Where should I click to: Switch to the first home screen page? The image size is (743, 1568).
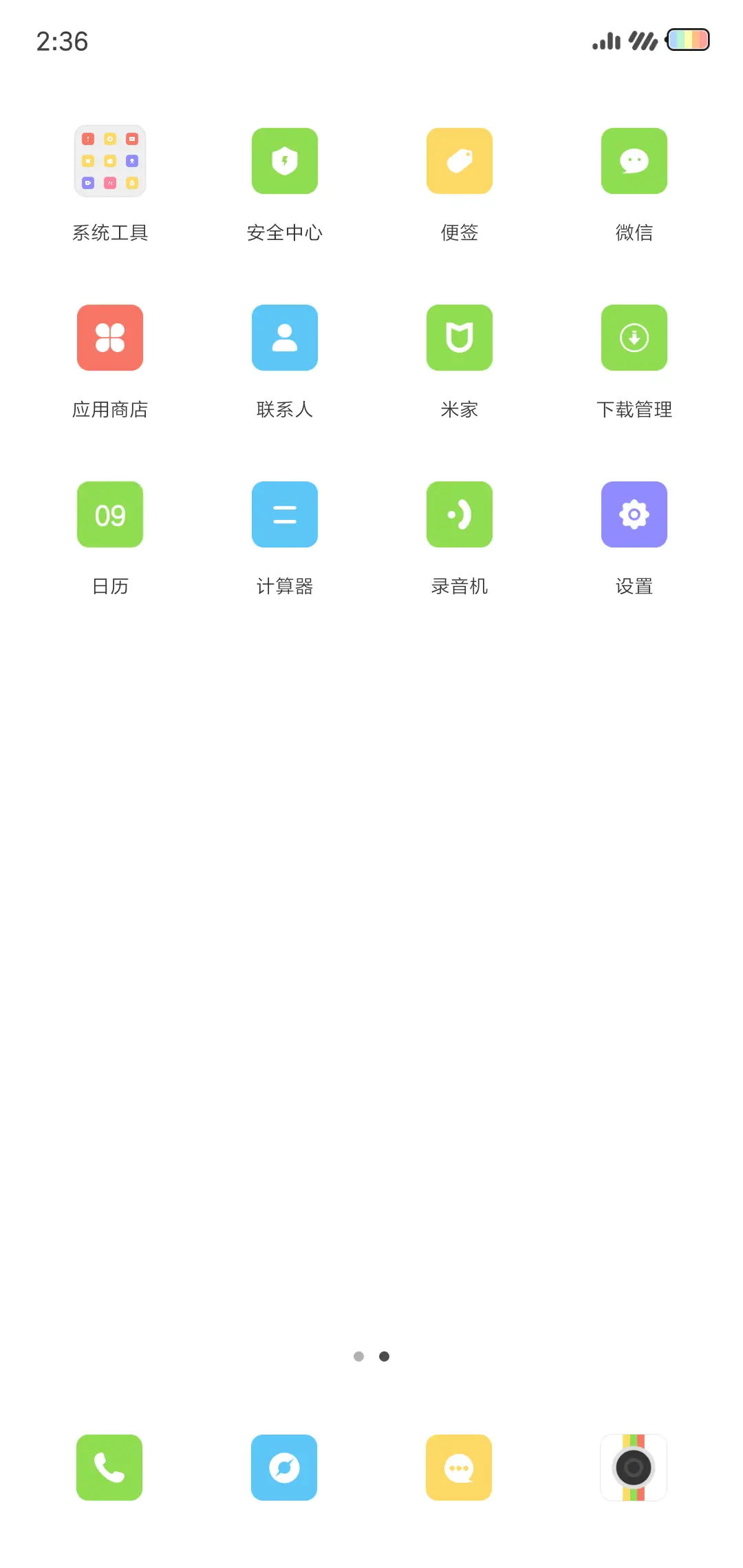pyautogui.click(x=358, y=1355)
